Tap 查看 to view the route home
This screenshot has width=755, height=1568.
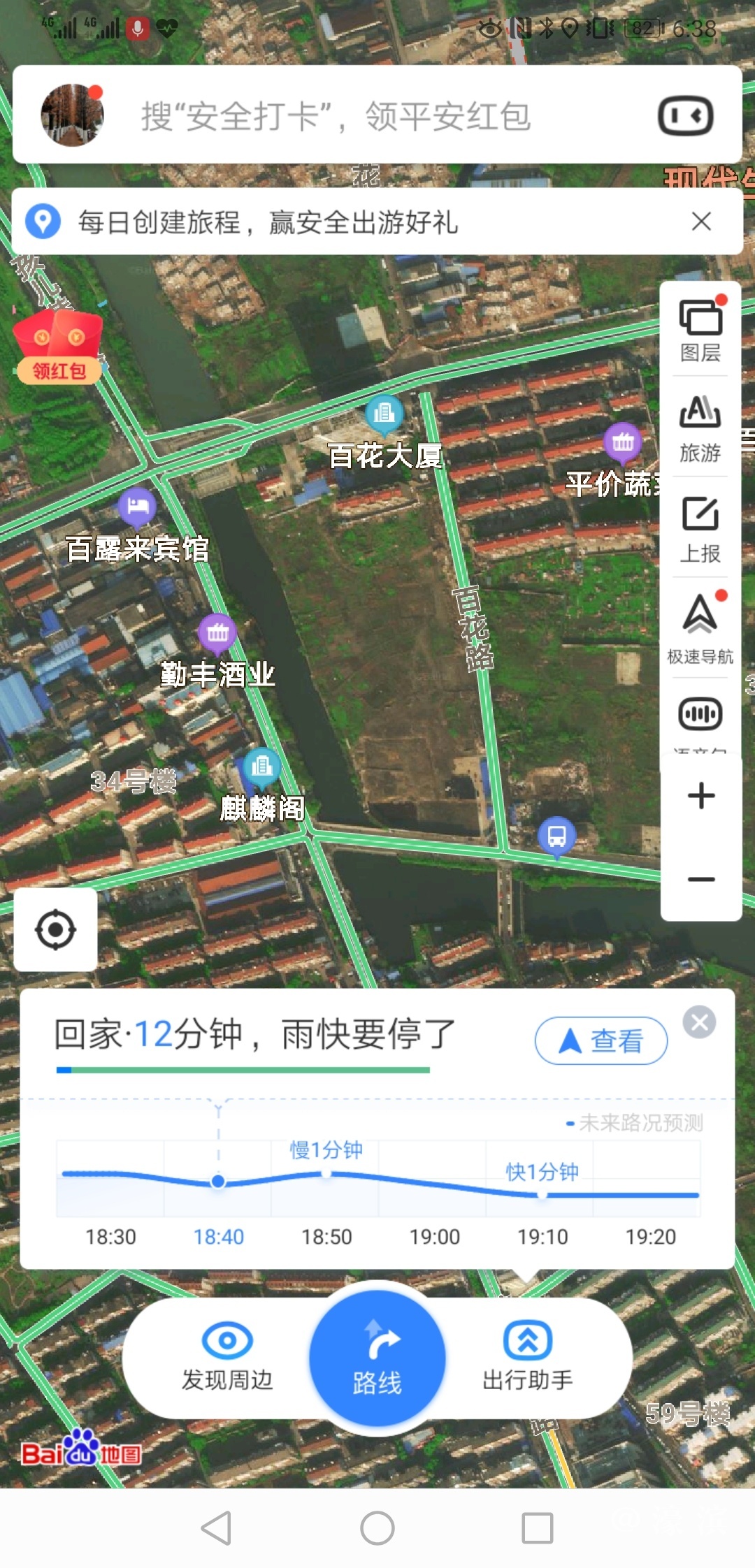tap(601, 1040)
